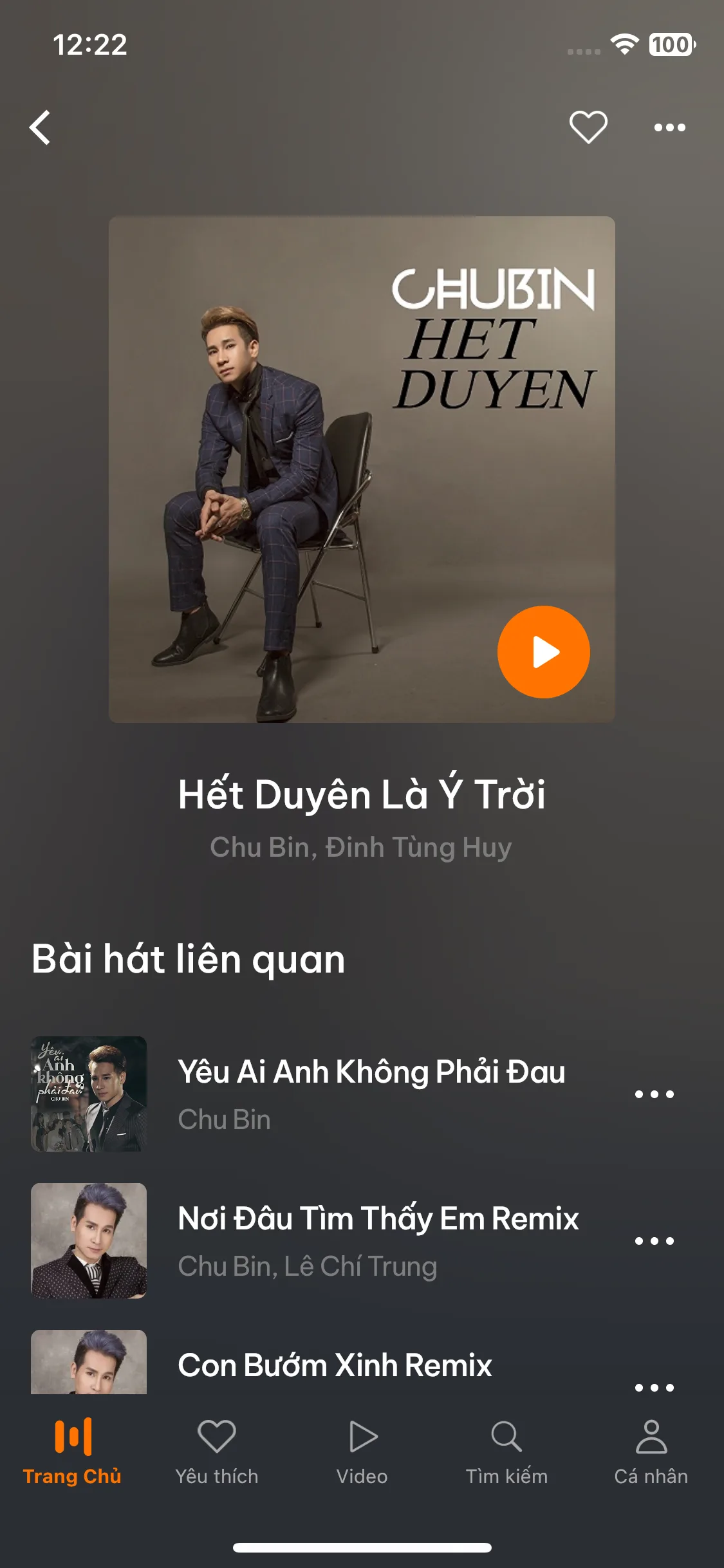The height and width of the screenshot is (1568, 724).
Task: Tap the three dots beside Con Bướm Xinh Remix
Action: [654, 1386]
